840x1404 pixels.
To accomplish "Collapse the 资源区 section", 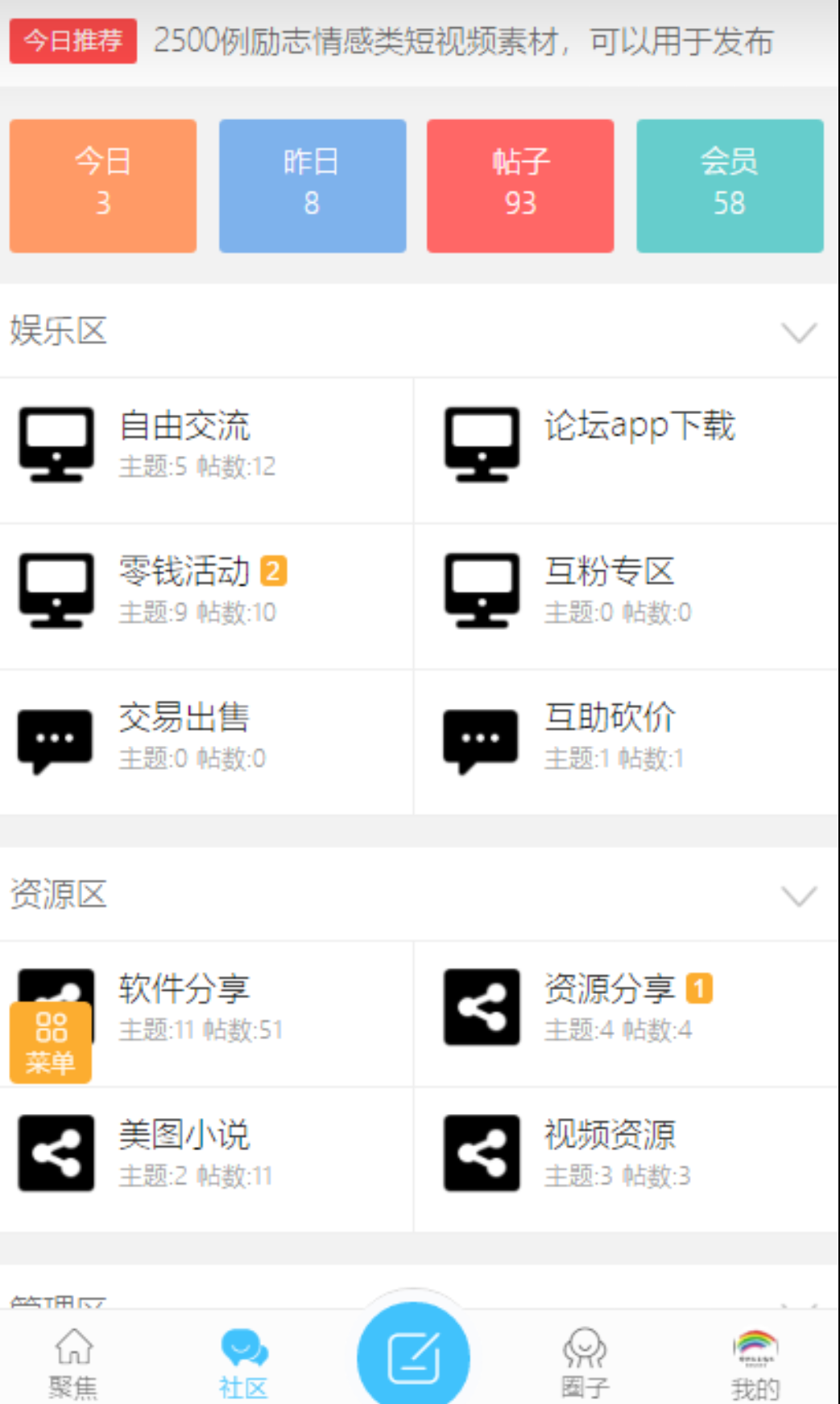I will pos(799,895).
